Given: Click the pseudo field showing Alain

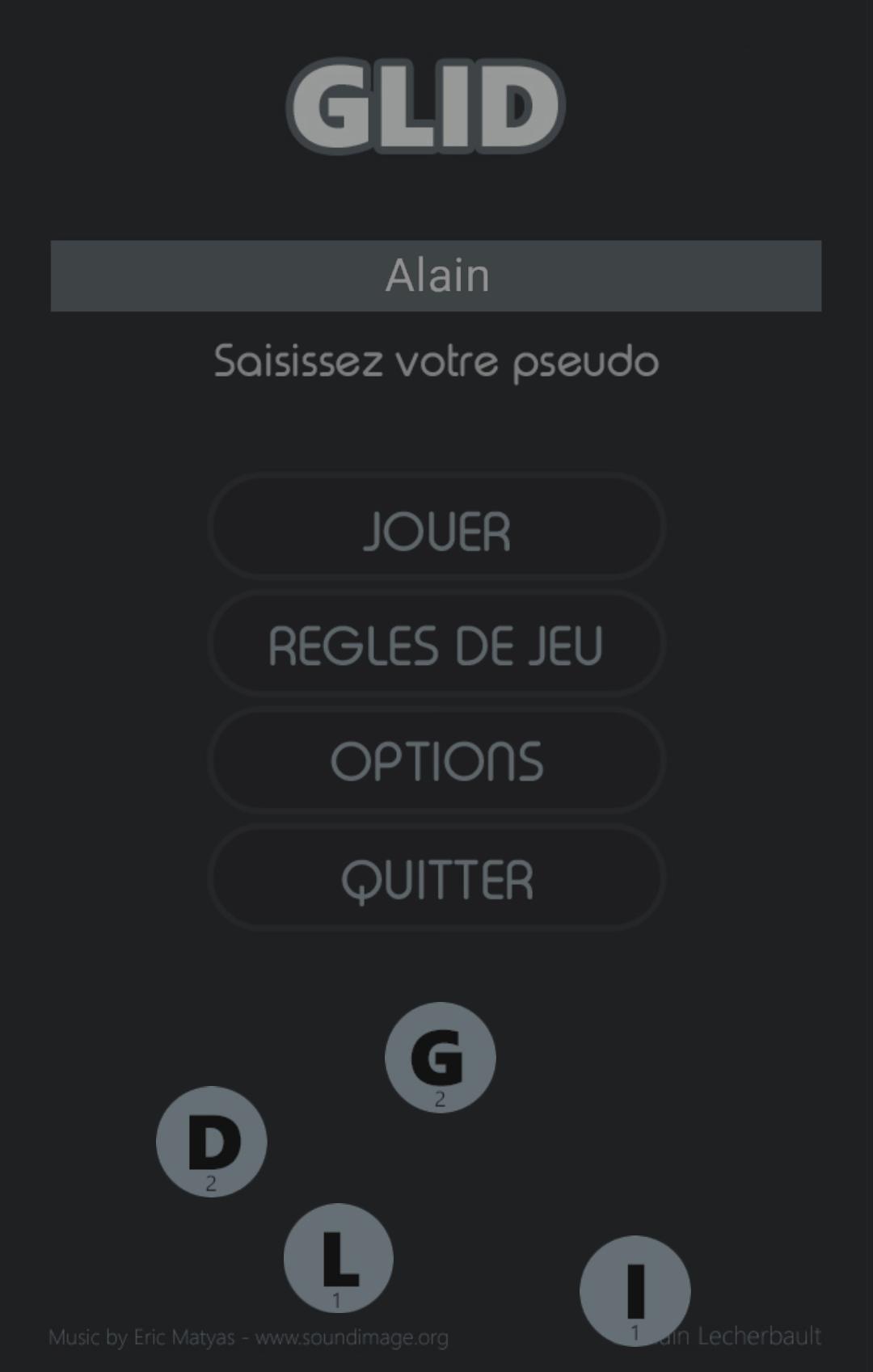Looking at the screenshot, I should (436, 274).
